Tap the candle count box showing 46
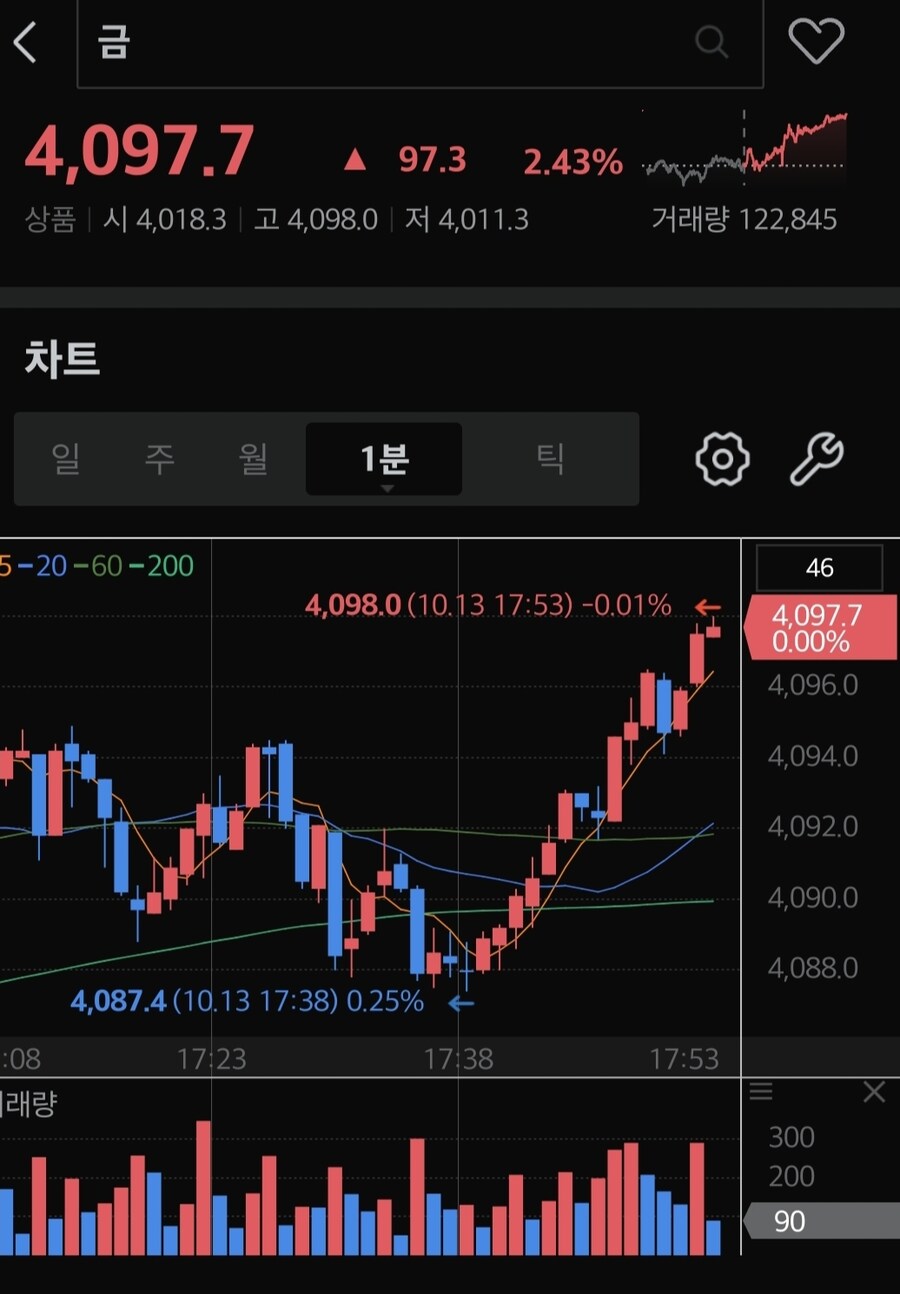The height and width of the screenshot is (1294, 900). tap(819, 568)
